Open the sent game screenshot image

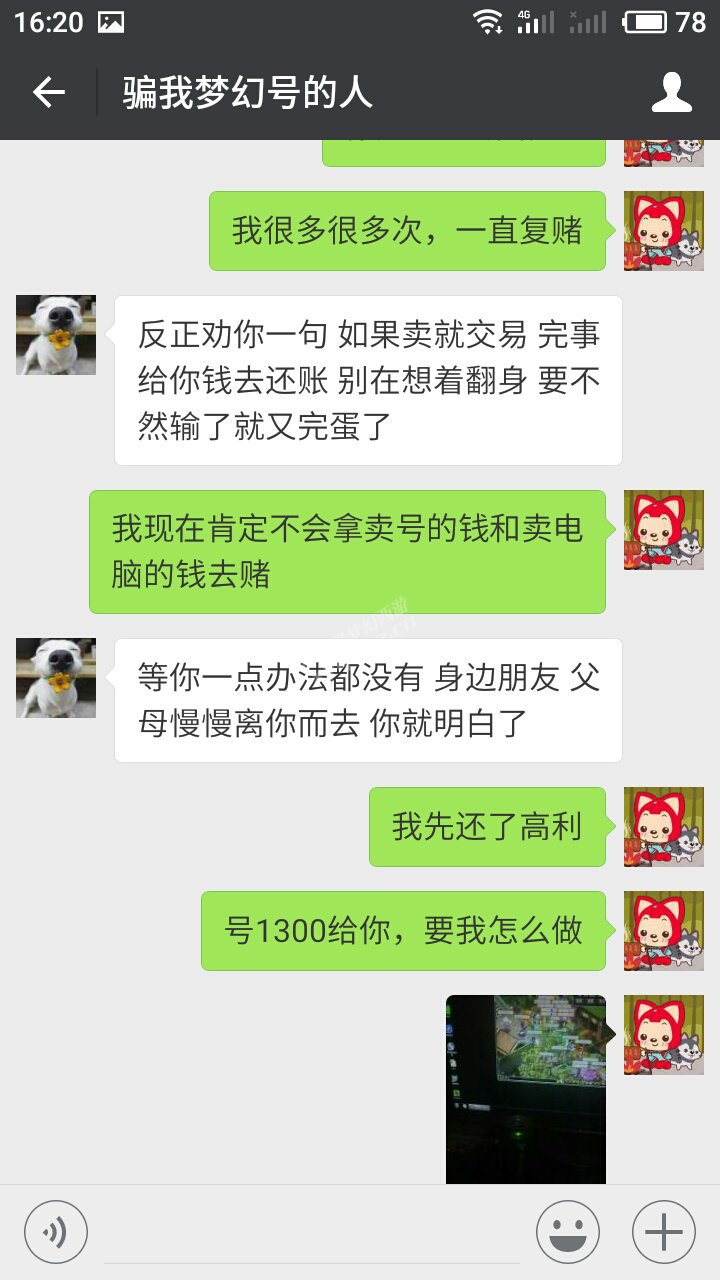[x=526, y=1089]
